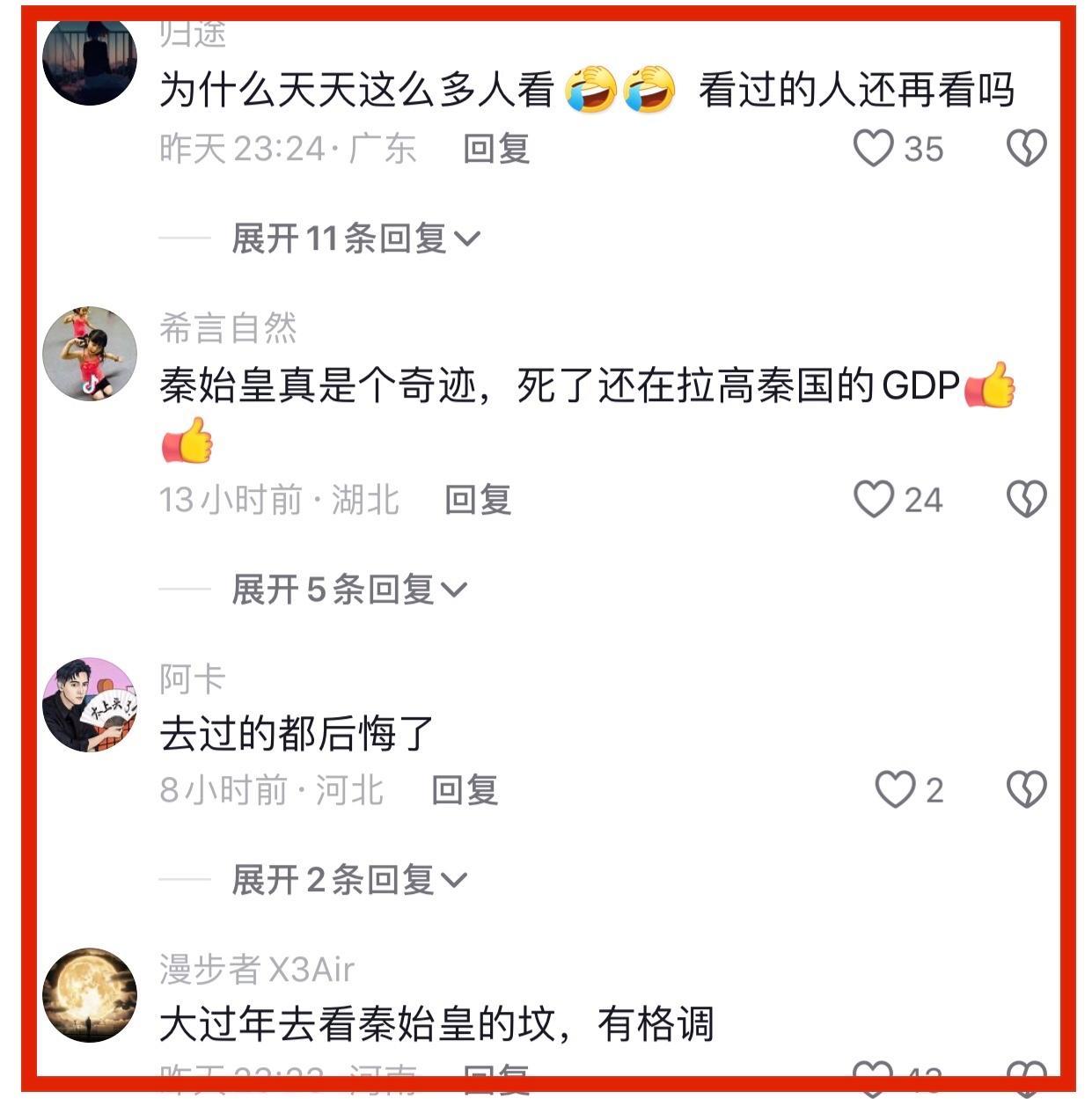The image size is (1092, 1099).
Task: Dislike the comment with 24 likes
Action: click(1026, 499)
